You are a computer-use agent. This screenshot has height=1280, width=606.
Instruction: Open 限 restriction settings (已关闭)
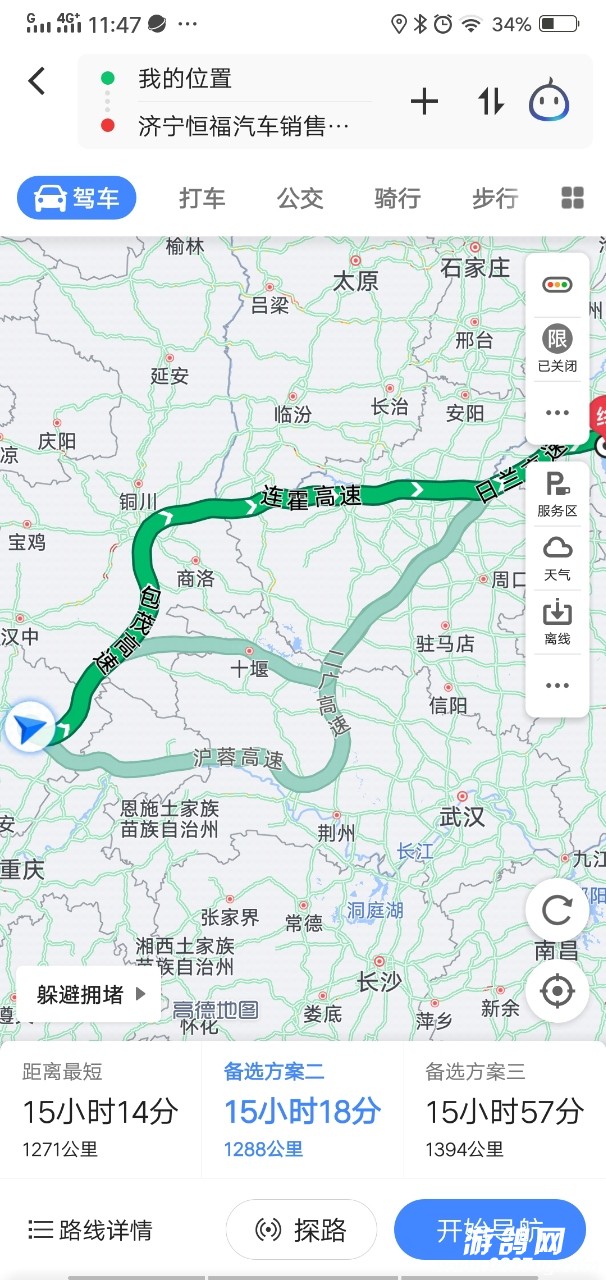pos(557,348)
